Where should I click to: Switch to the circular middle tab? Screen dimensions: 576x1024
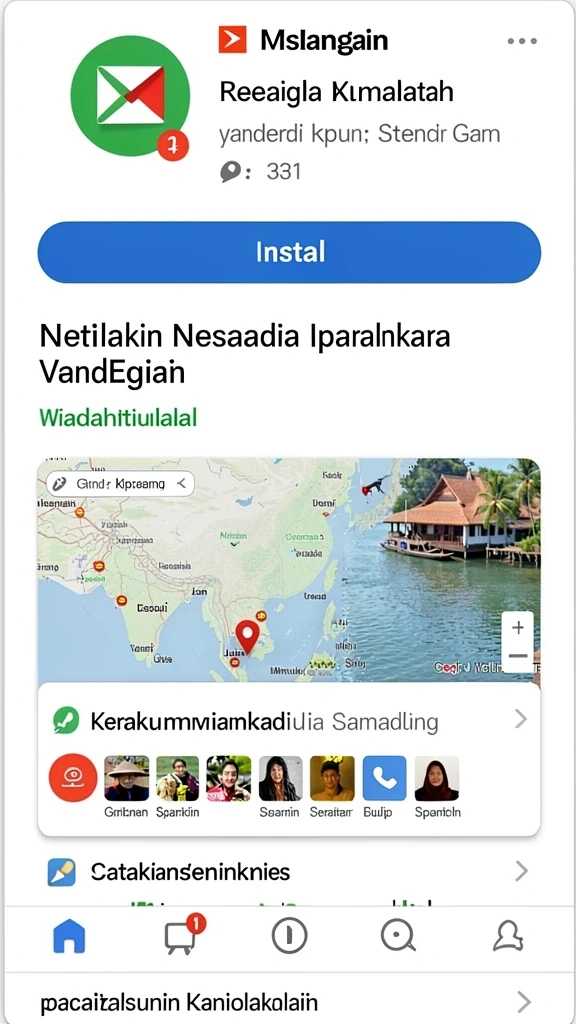[x=289, y=937]
